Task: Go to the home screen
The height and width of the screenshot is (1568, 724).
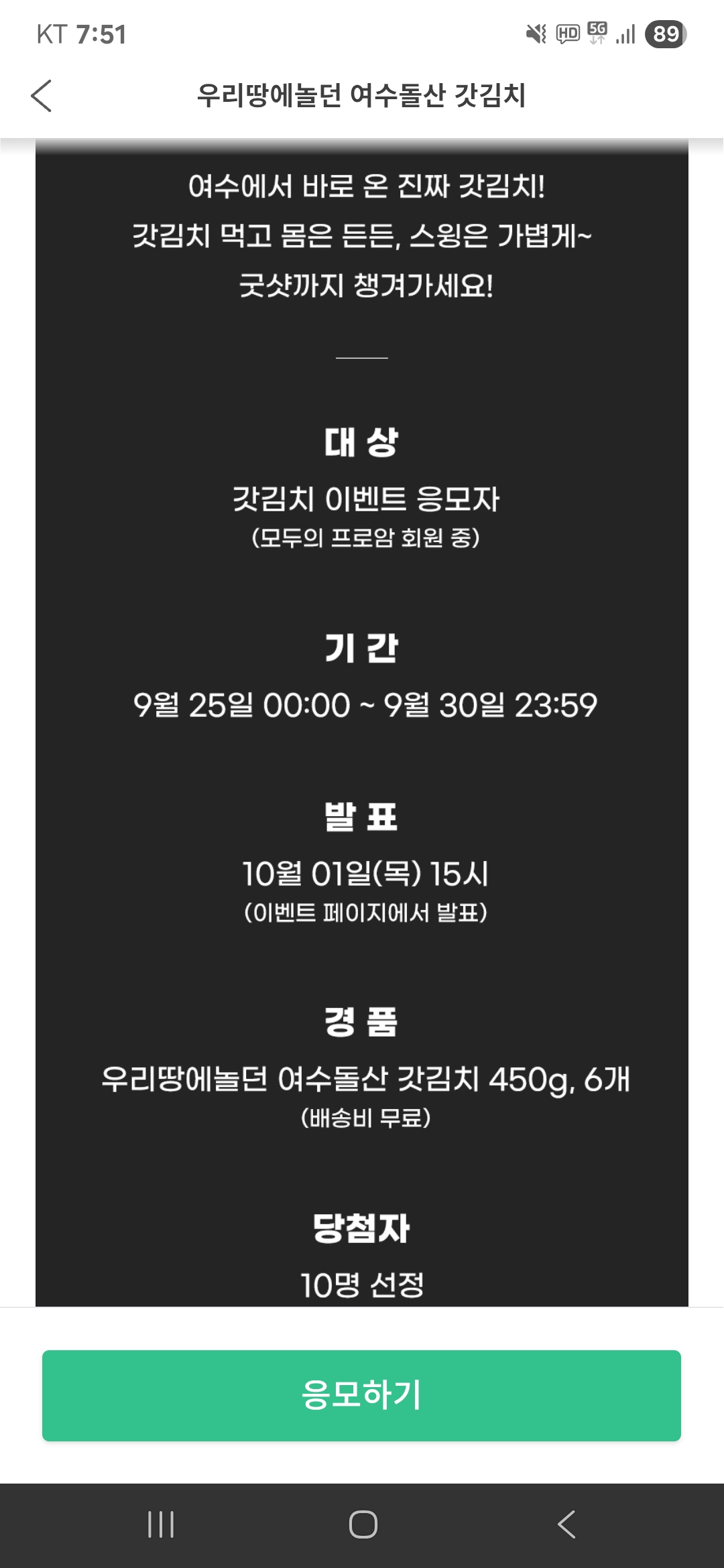Action: pos(363,1524)
